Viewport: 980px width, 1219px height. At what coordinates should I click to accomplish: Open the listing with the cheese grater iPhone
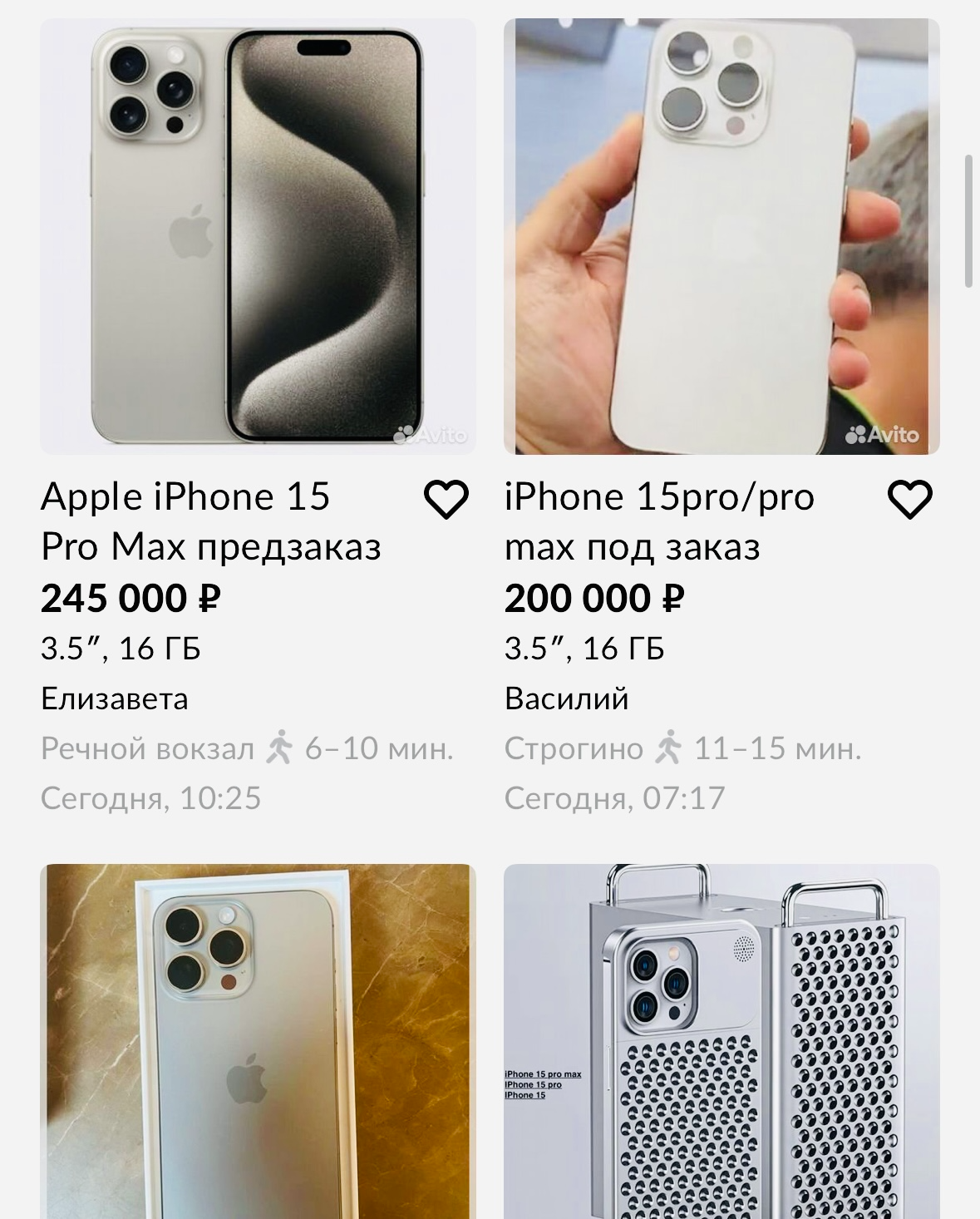click(x=721, y=1039)
